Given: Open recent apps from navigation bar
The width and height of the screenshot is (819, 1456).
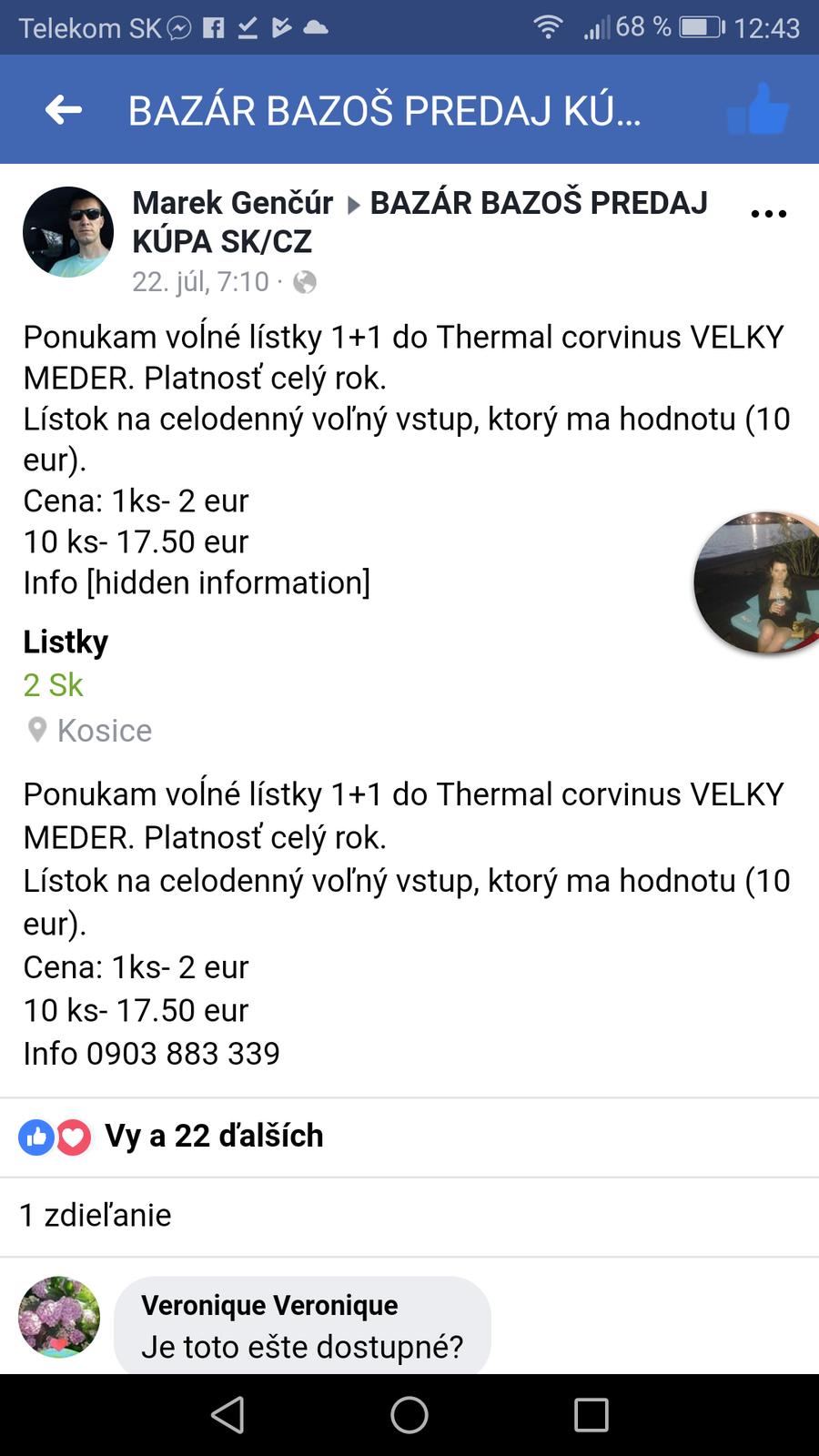Looking at the screenshot, I should 591,1415.
